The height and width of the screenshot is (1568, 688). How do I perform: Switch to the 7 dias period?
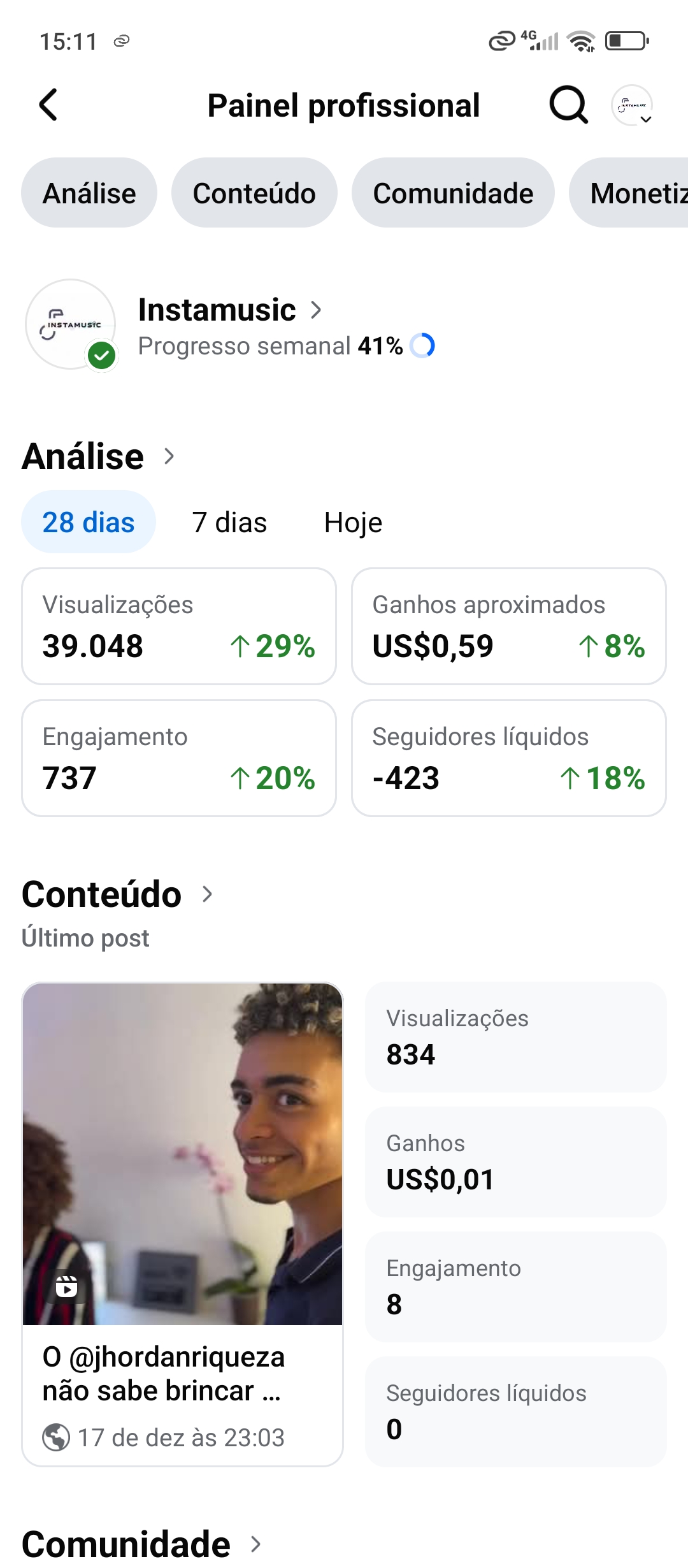tap(229, 523)
